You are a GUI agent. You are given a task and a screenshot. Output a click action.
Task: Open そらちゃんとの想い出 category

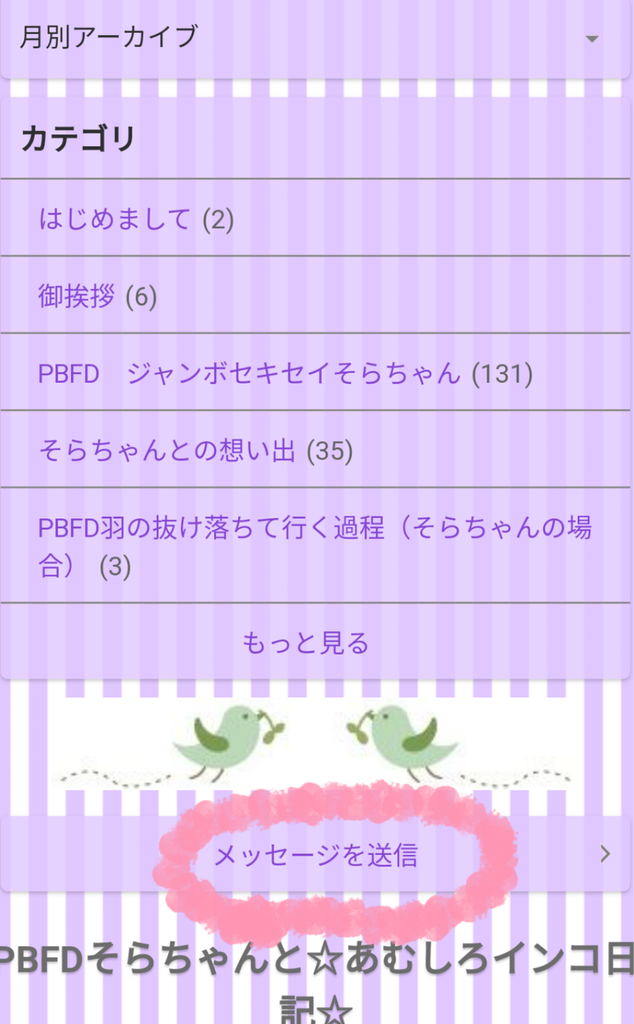click(315, 449)
